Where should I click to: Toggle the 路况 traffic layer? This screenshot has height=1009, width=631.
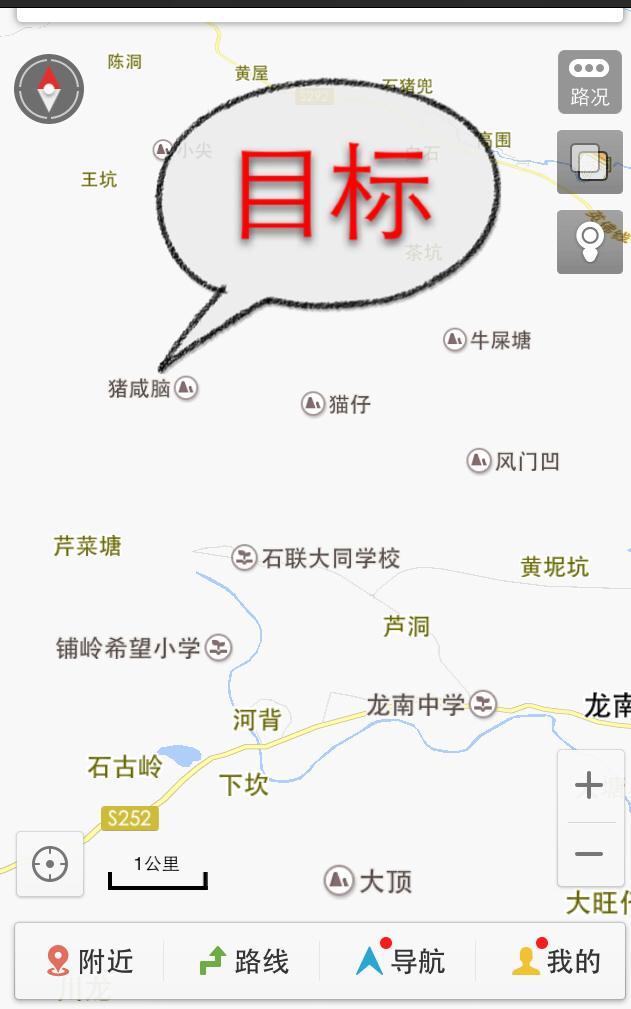[589, 82]
